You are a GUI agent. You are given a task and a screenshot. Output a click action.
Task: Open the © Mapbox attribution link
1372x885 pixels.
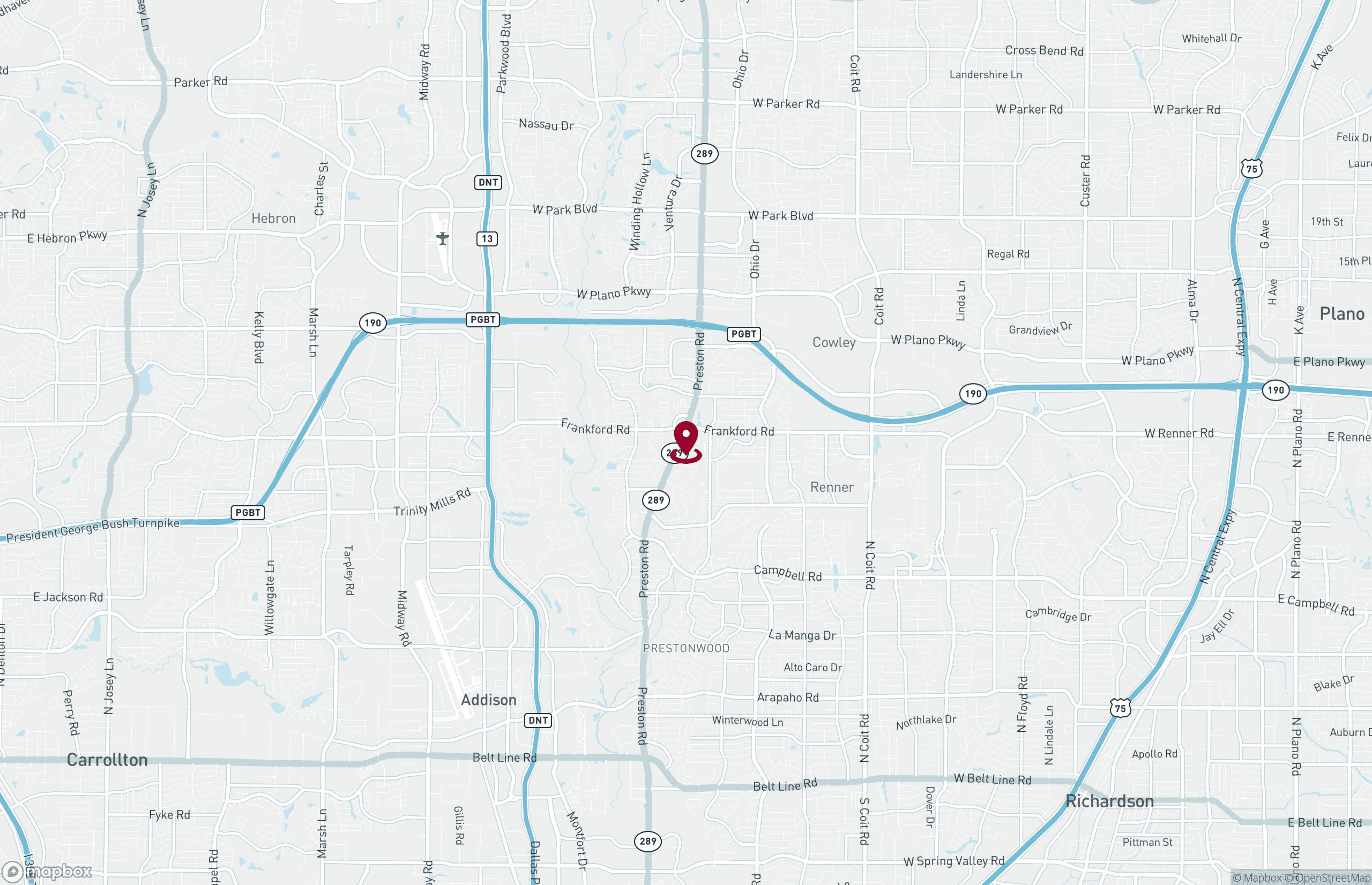[1257, 877]
